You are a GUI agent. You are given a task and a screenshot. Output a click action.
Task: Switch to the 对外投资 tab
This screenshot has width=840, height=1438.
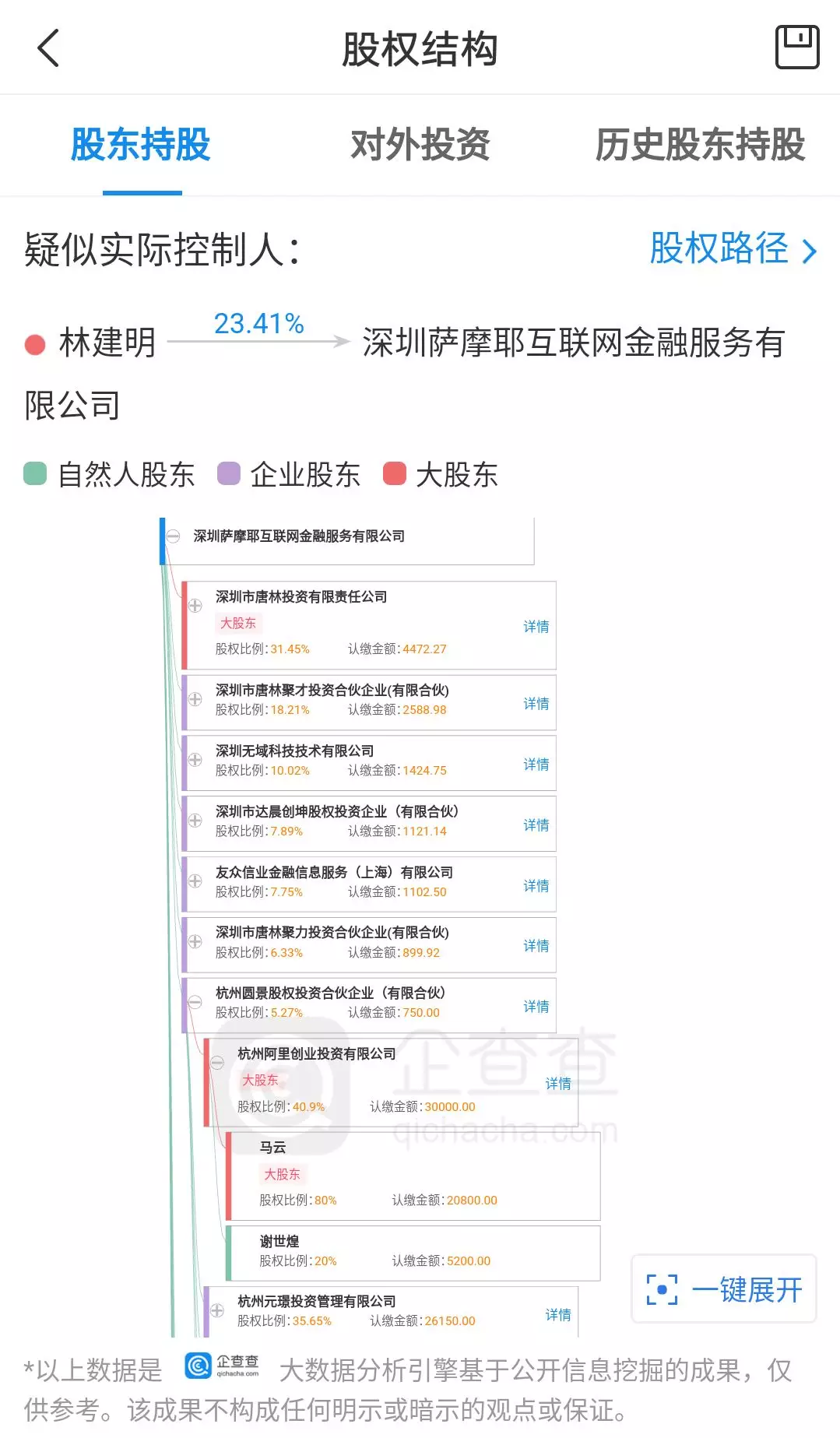pyautogui.click(x=420, y=145)
